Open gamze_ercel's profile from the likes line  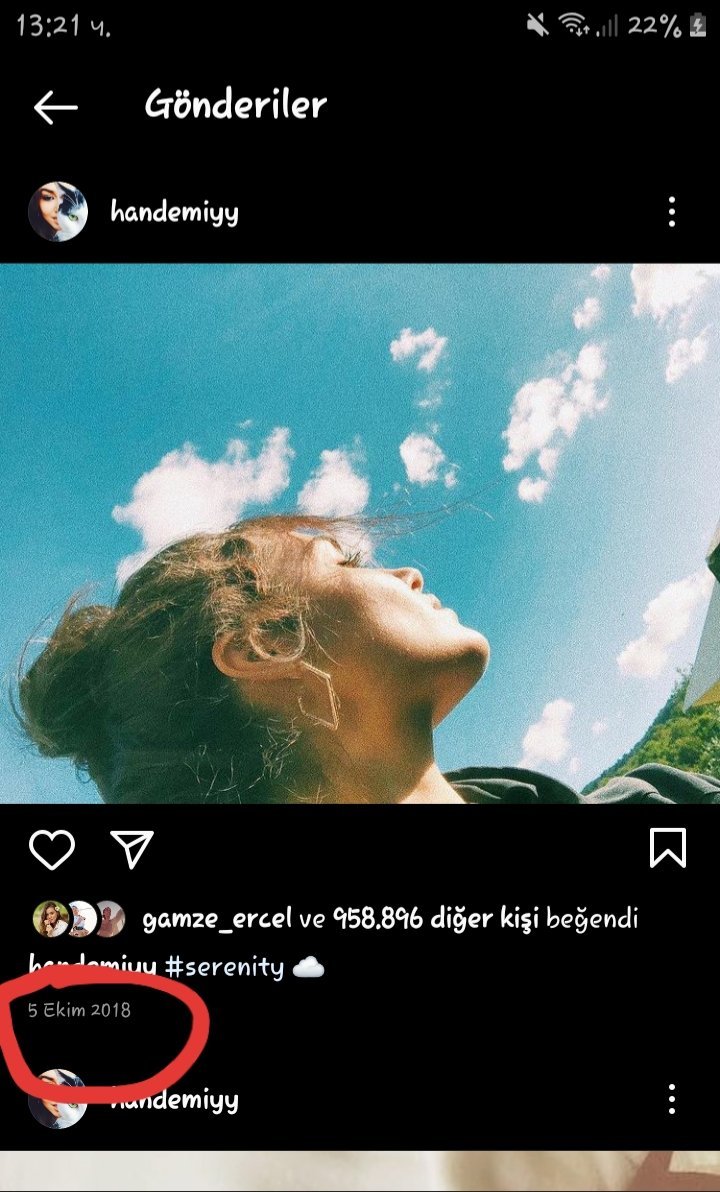point(217,918)
